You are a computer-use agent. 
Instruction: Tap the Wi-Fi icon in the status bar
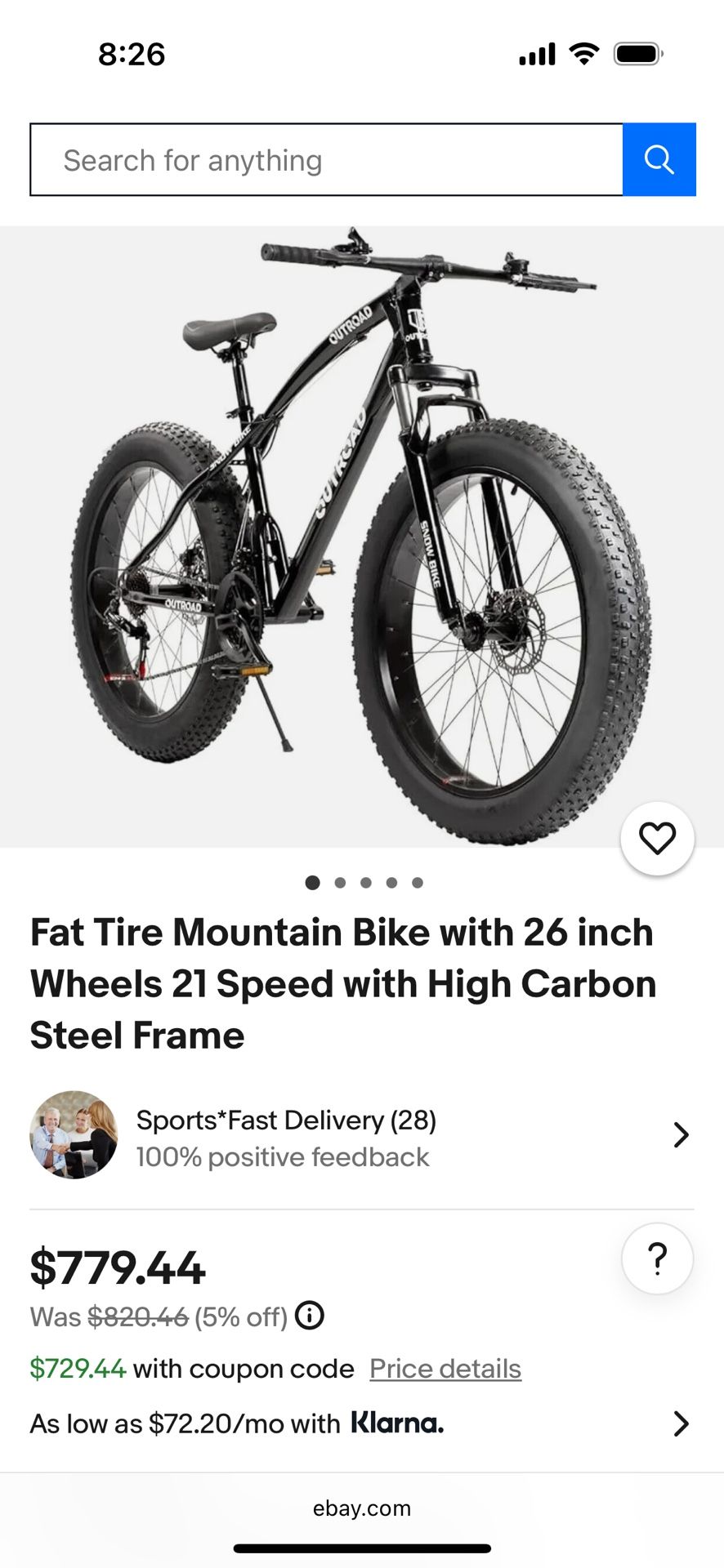coord(583,52)
